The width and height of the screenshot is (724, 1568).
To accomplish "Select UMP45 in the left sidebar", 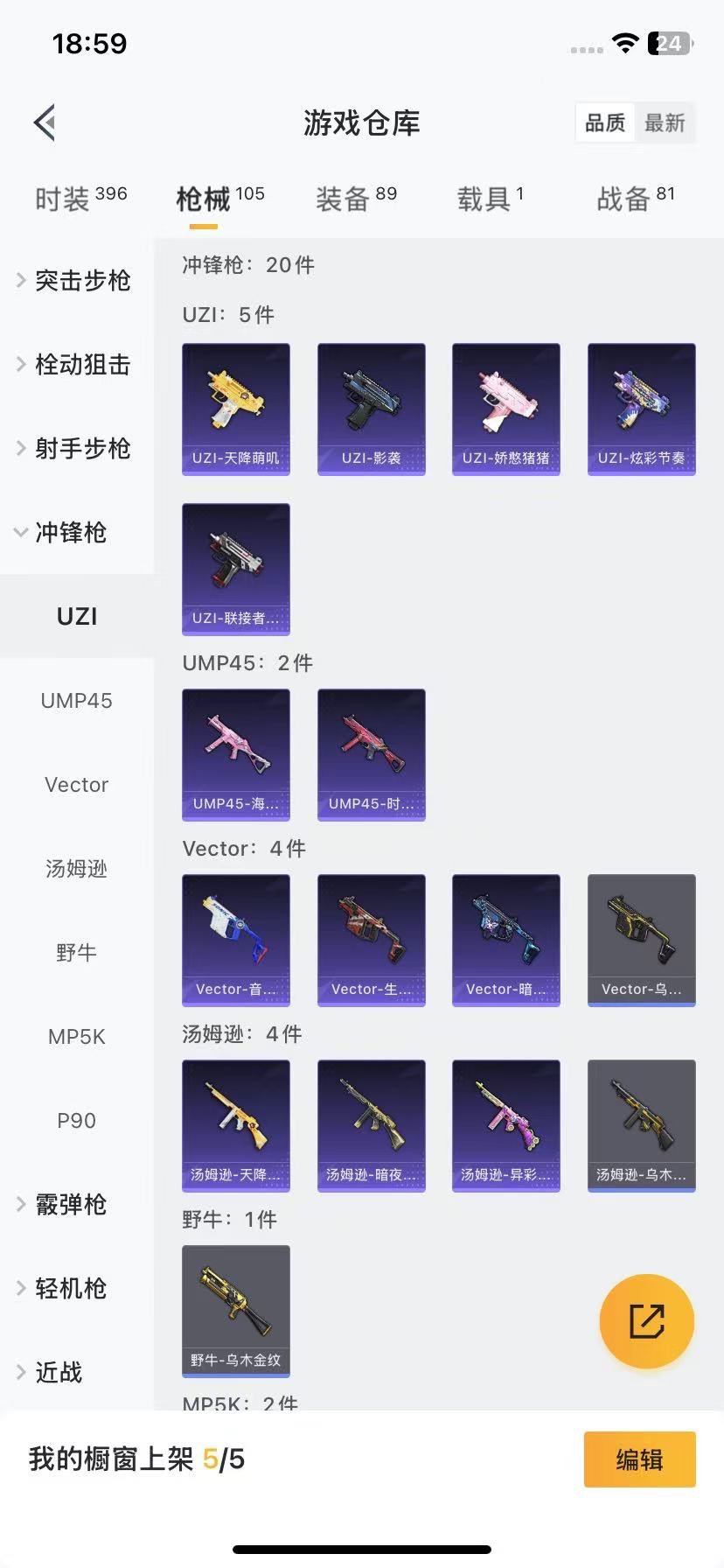I will (76, 700).
